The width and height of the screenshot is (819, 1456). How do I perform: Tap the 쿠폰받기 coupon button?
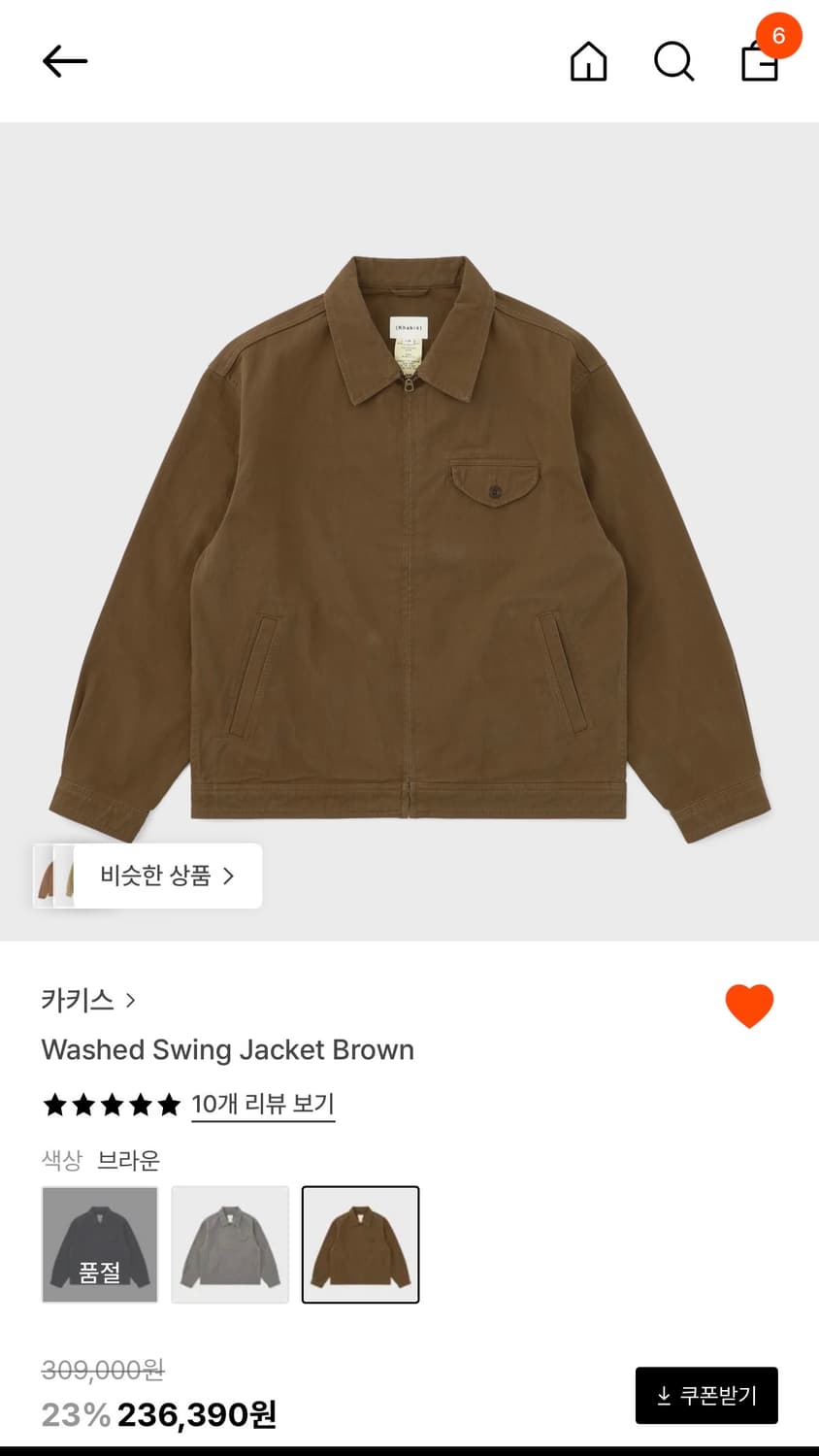[706, 1395]
